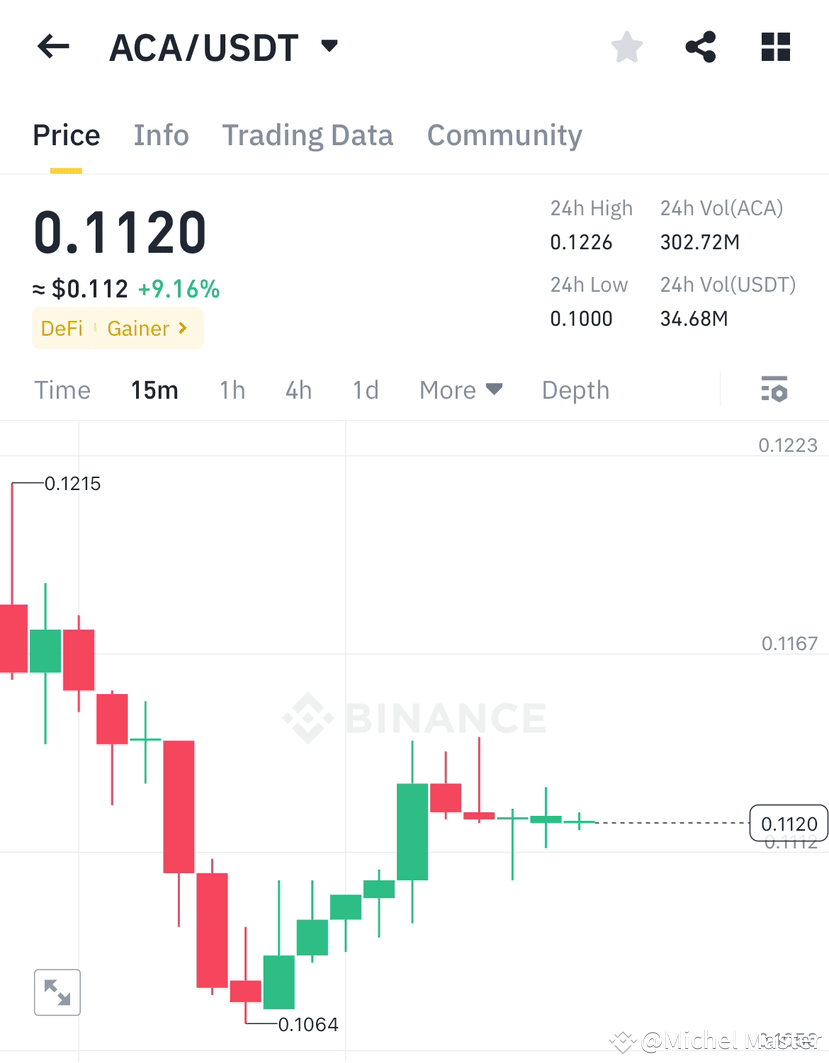The height and width of the screenshot is (1063, 829).
Task: Select the 4h candle interval
Action: (x=298, y=390)
